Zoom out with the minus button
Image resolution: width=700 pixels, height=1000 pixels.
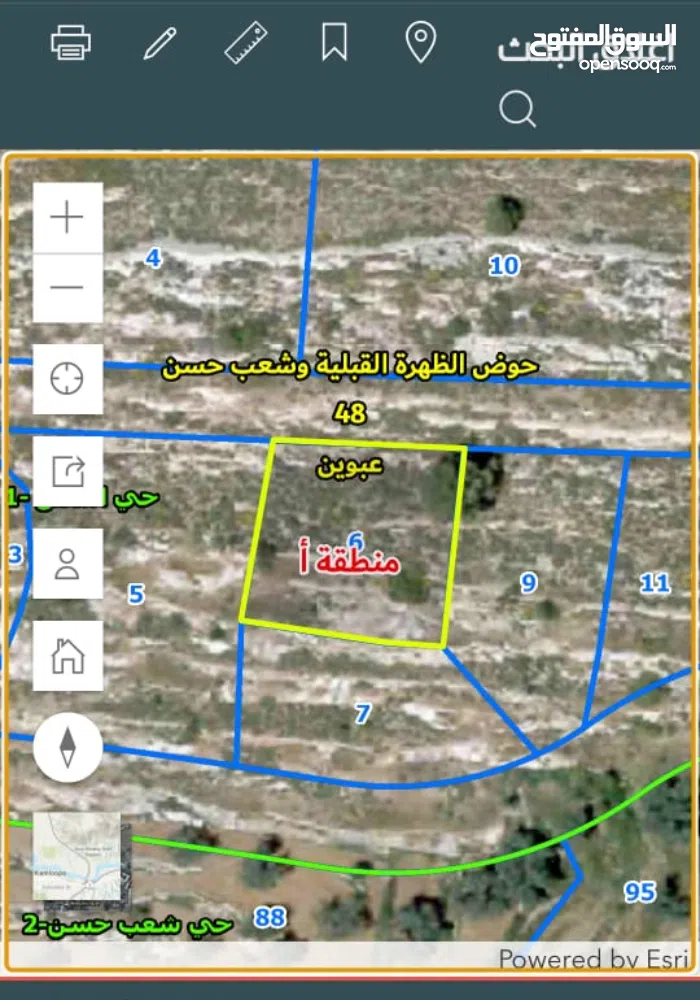point(67,288)
